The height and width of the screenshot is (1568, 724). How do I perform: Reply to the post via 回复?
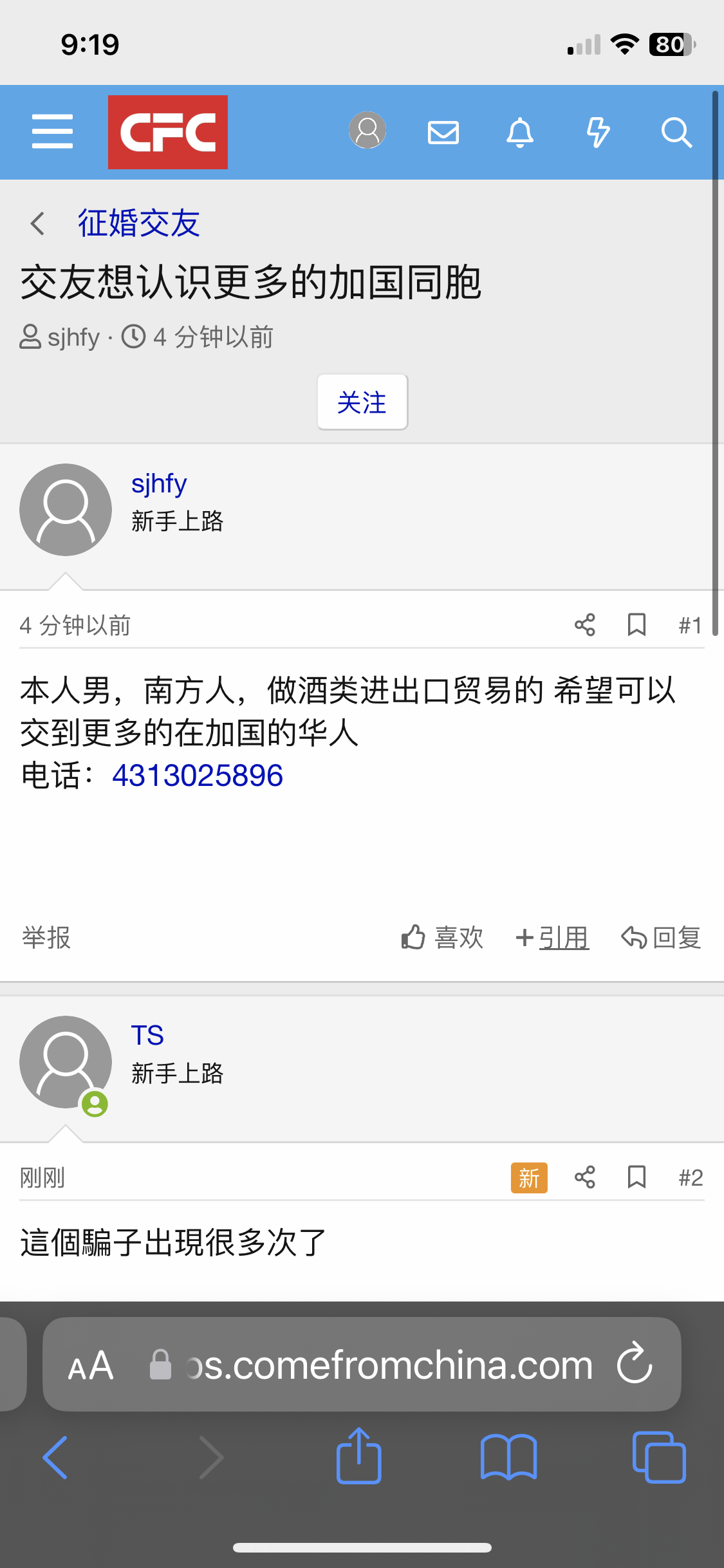pyautogui.click(x=662, y=938)
